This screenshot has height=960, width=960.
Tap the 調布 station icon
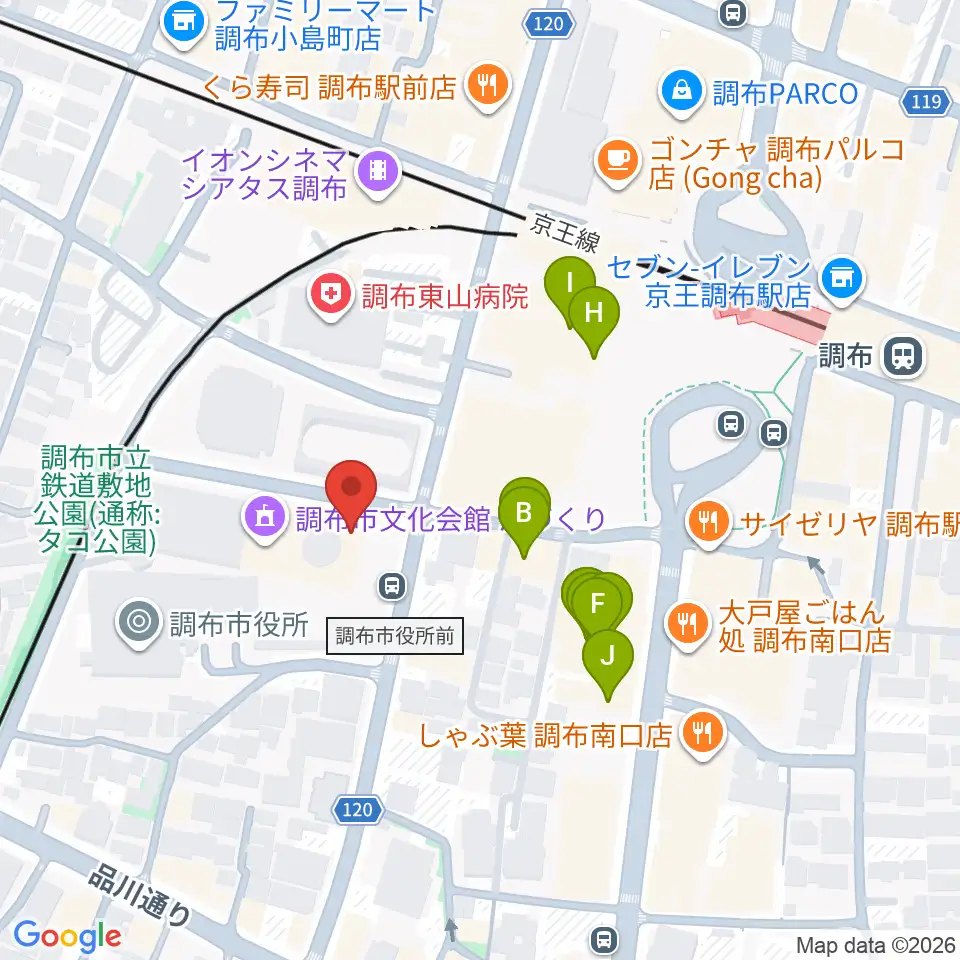coord(903,356)
